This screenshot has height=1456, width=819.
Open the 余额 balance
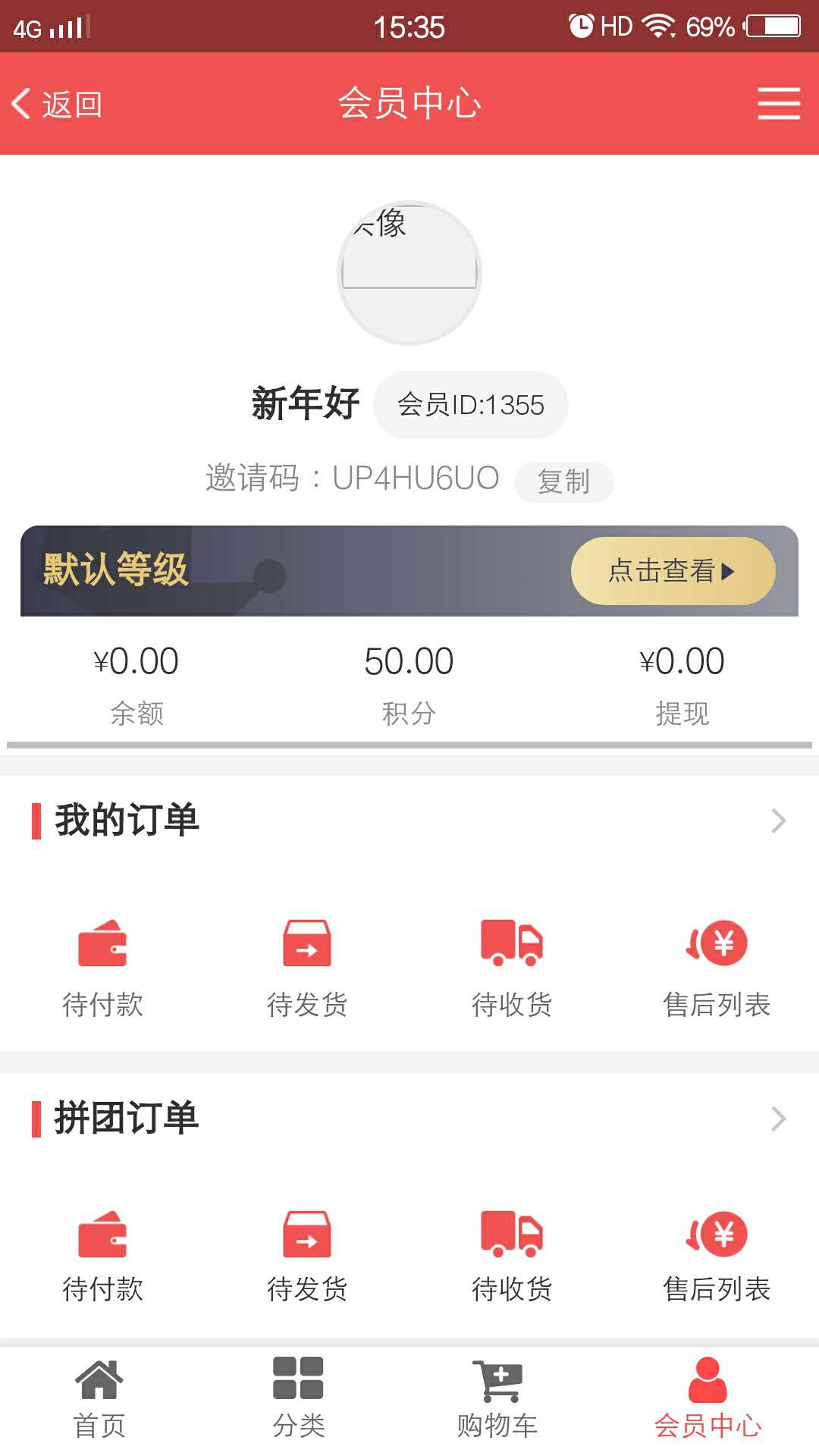136,682
